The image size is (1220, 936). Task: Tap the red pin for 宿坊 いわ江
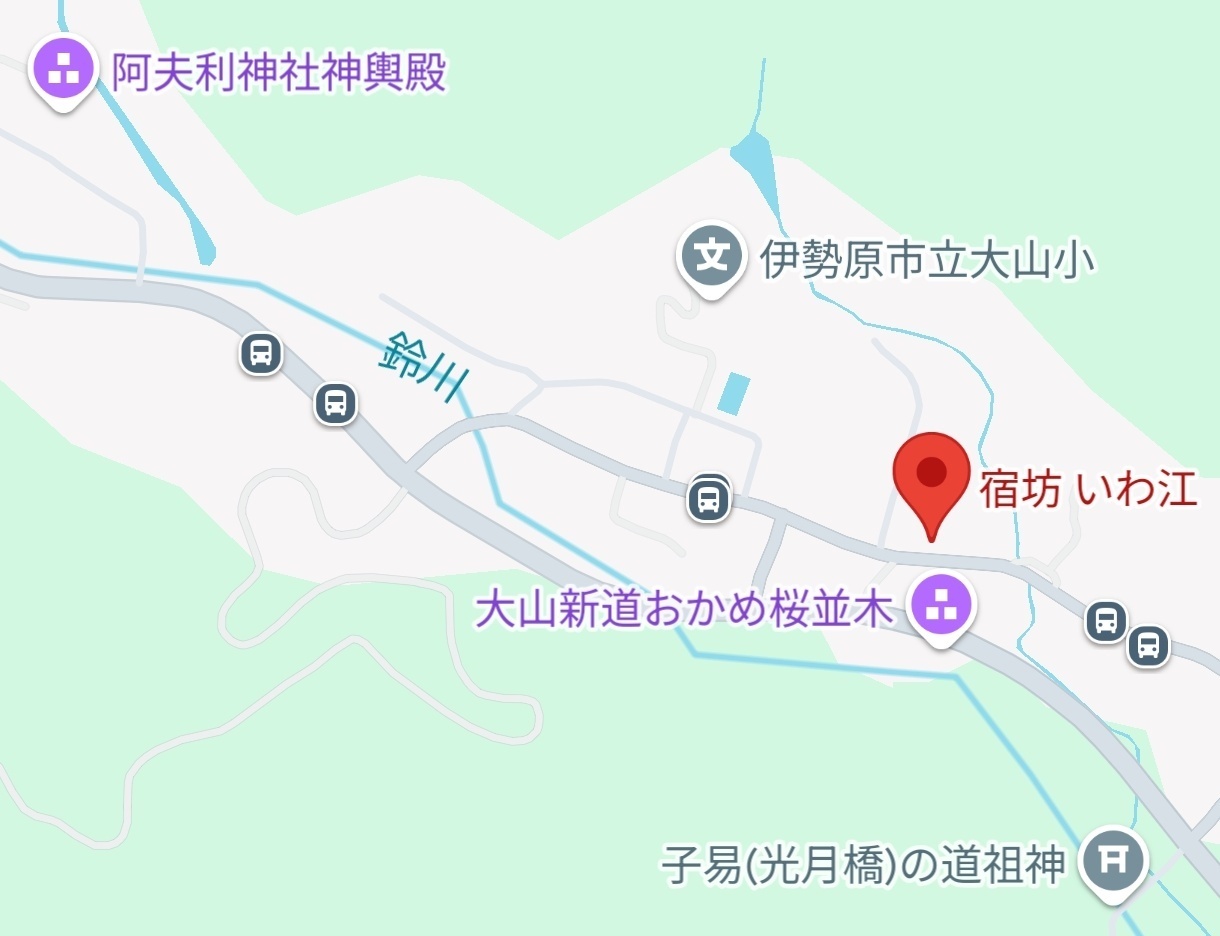[931, 476]
